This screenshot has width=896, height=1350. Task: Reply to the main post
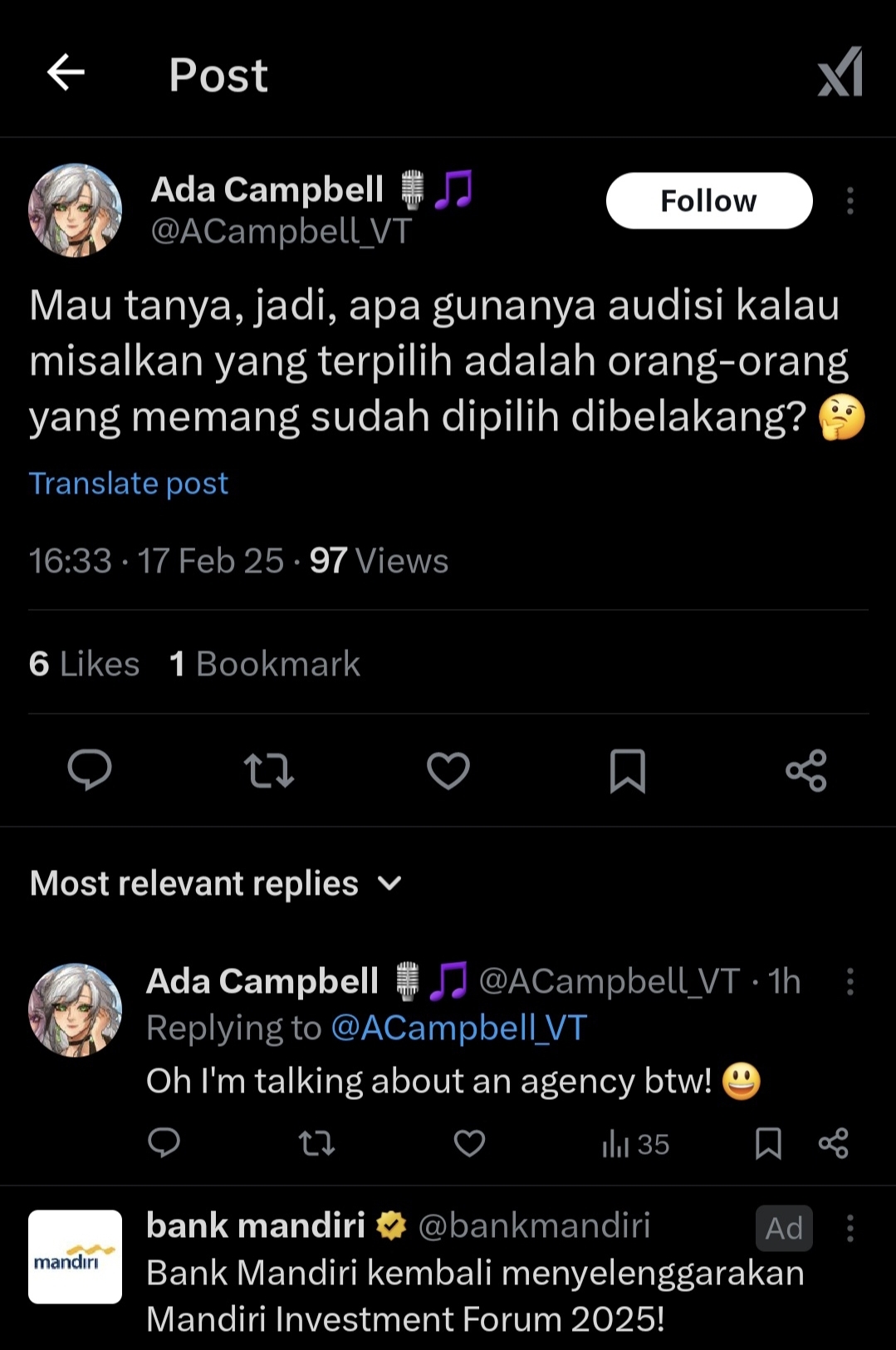click(x=90, y=769)
